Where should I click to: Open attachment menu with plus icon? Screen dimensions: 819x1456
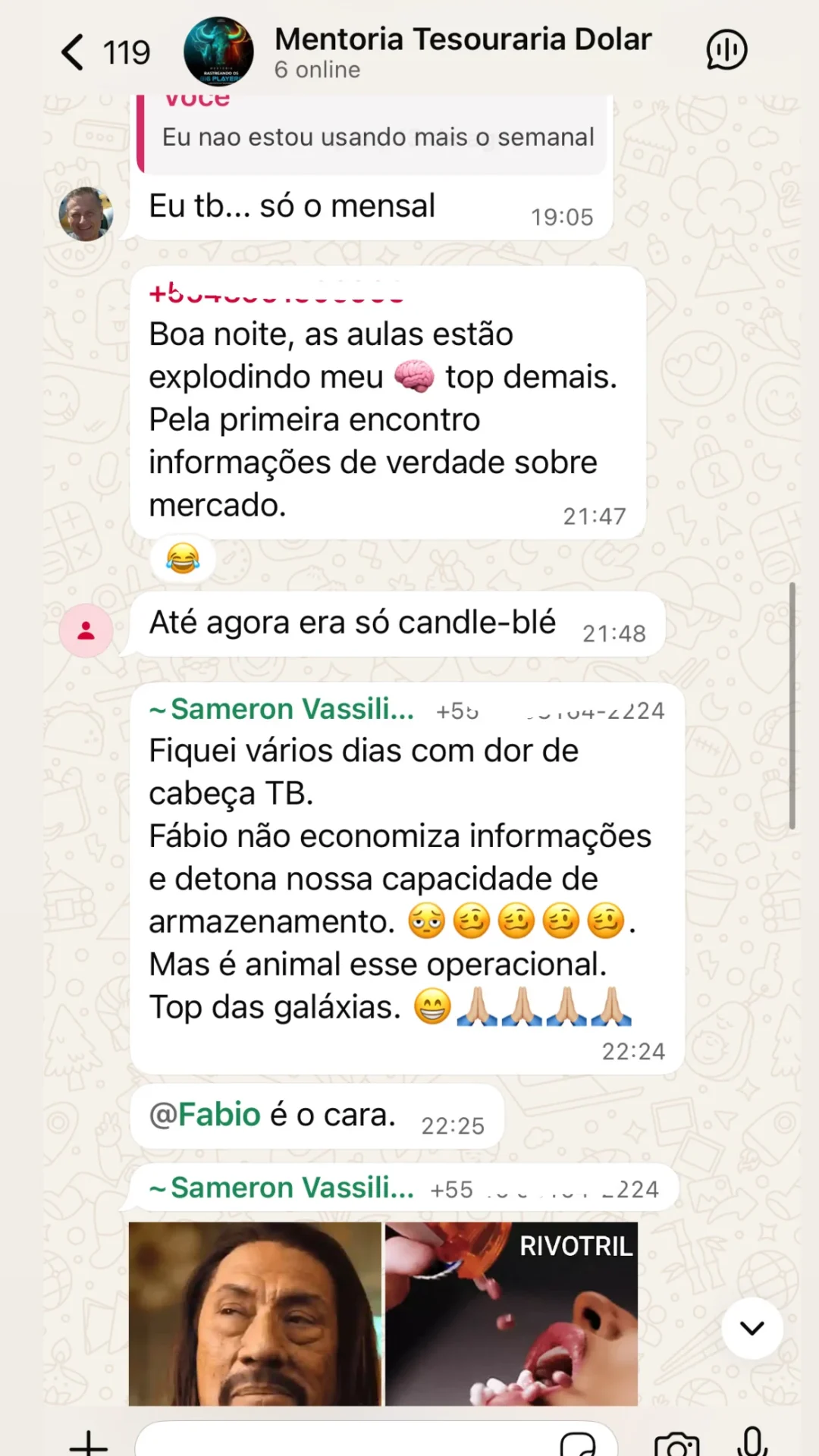(89, 1441)
